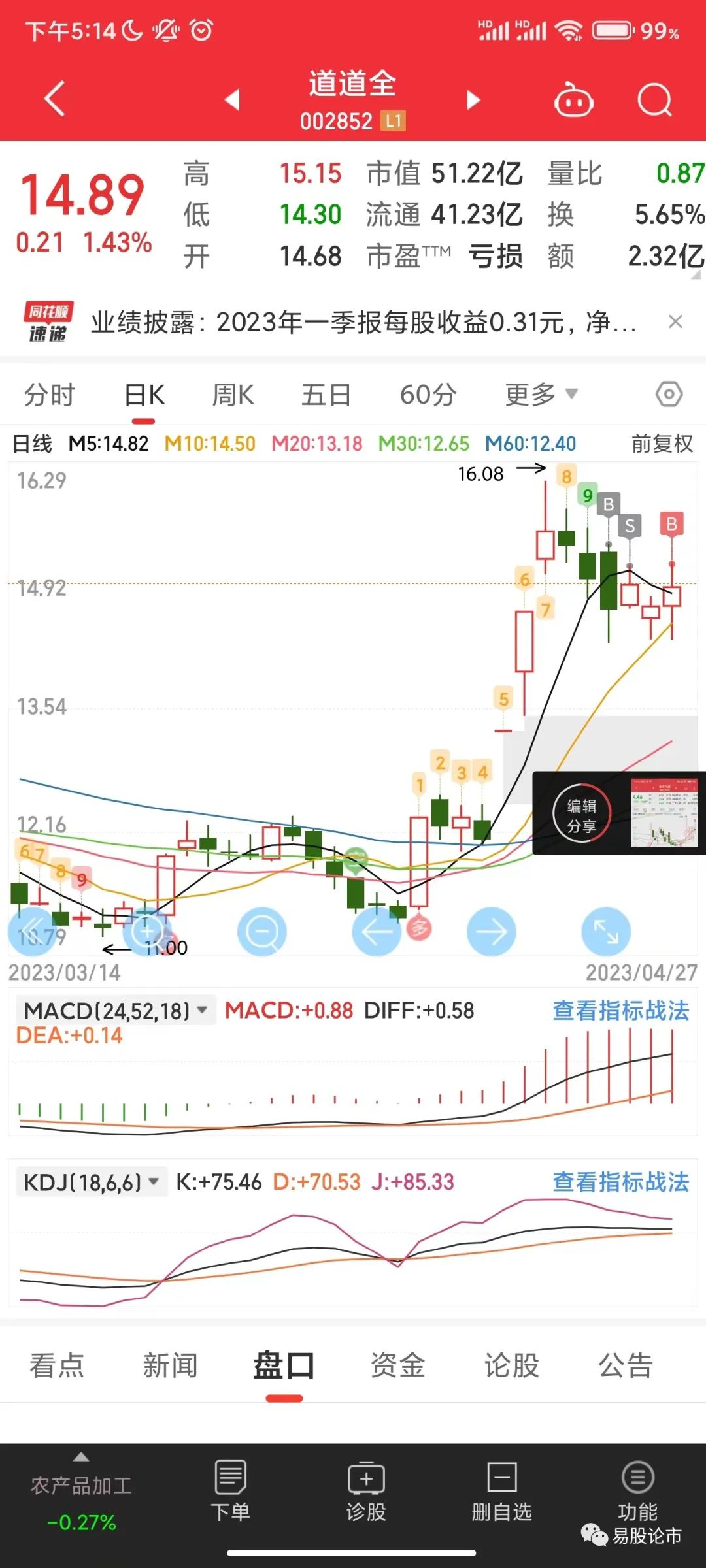Open 编辑分享 for the screenshot
Screen dimensions: 706x1568
[x=582, y=814]
